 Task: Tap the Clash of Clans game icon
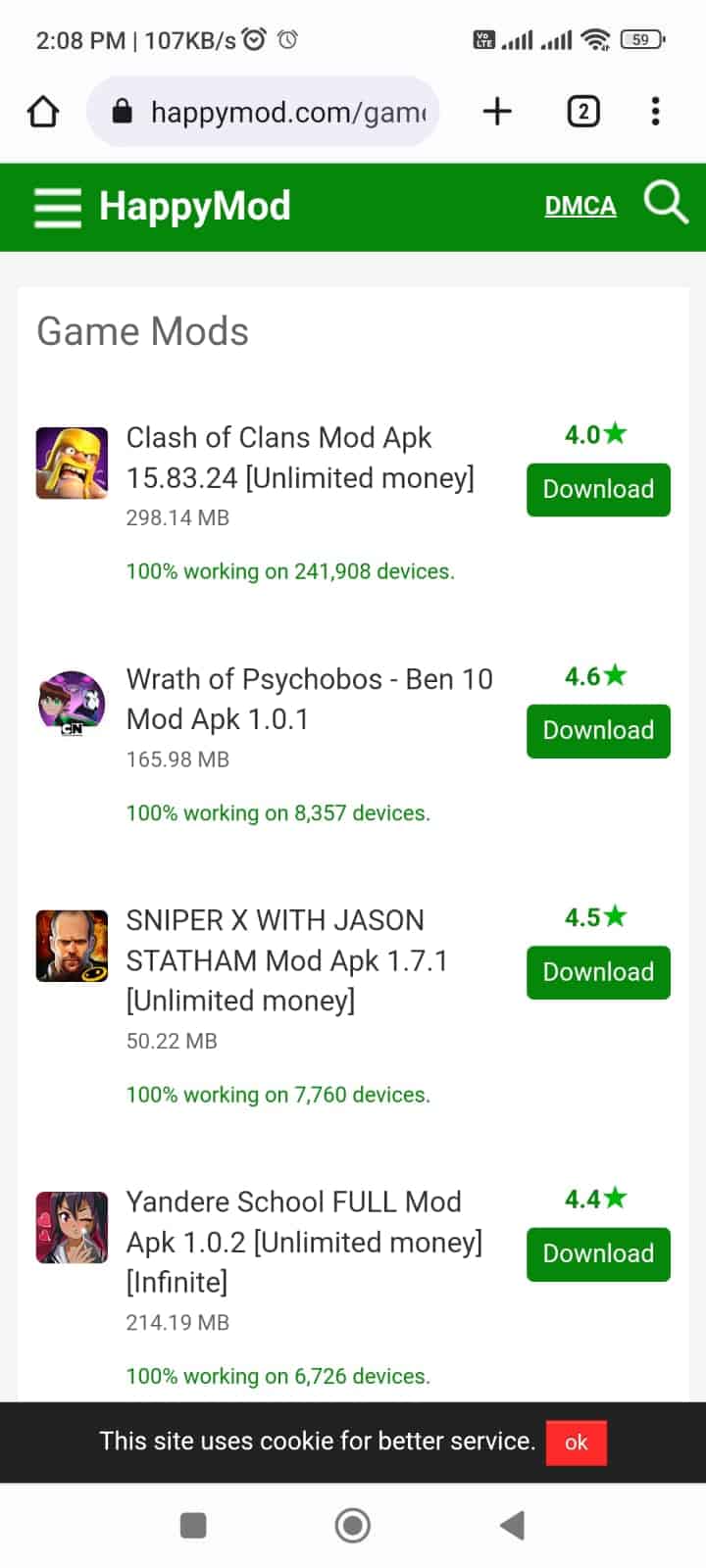72,463
